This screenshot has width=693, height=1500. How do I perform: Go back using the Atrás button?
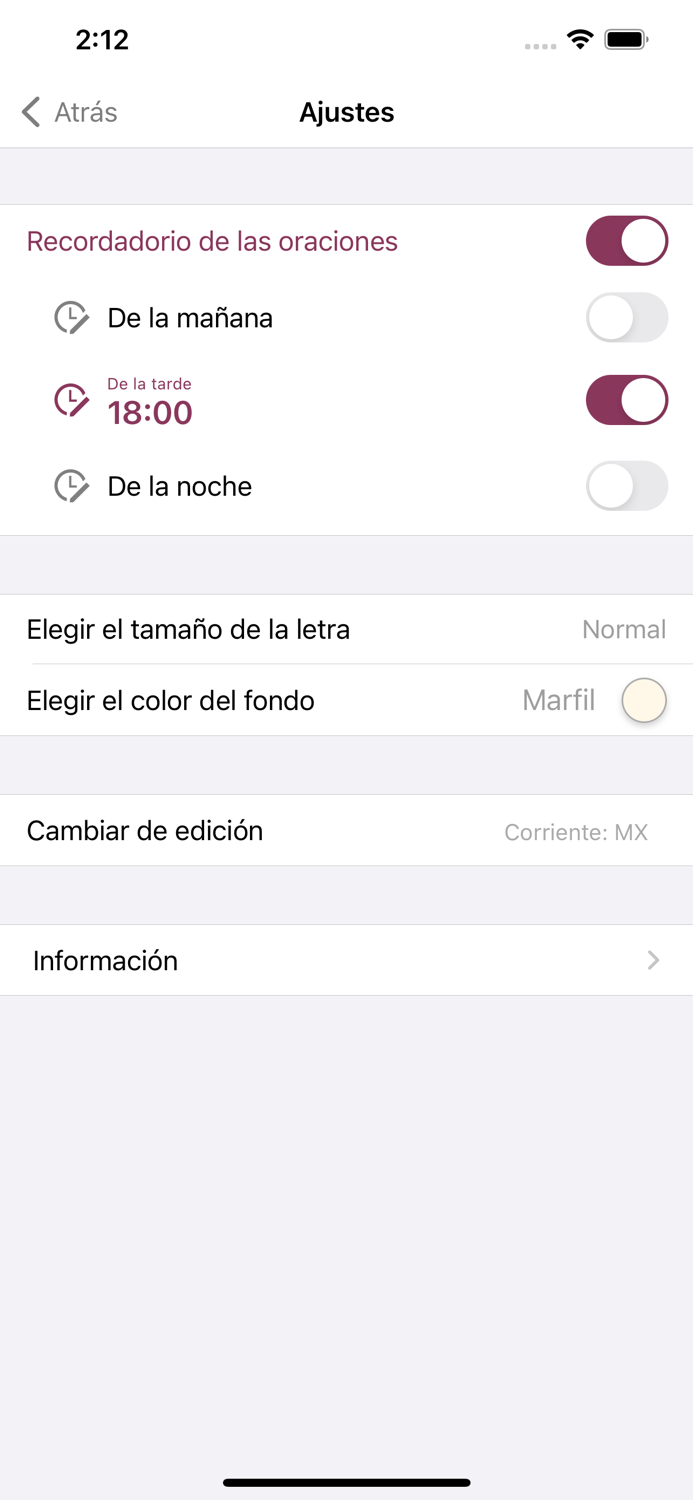click(70, 112)
